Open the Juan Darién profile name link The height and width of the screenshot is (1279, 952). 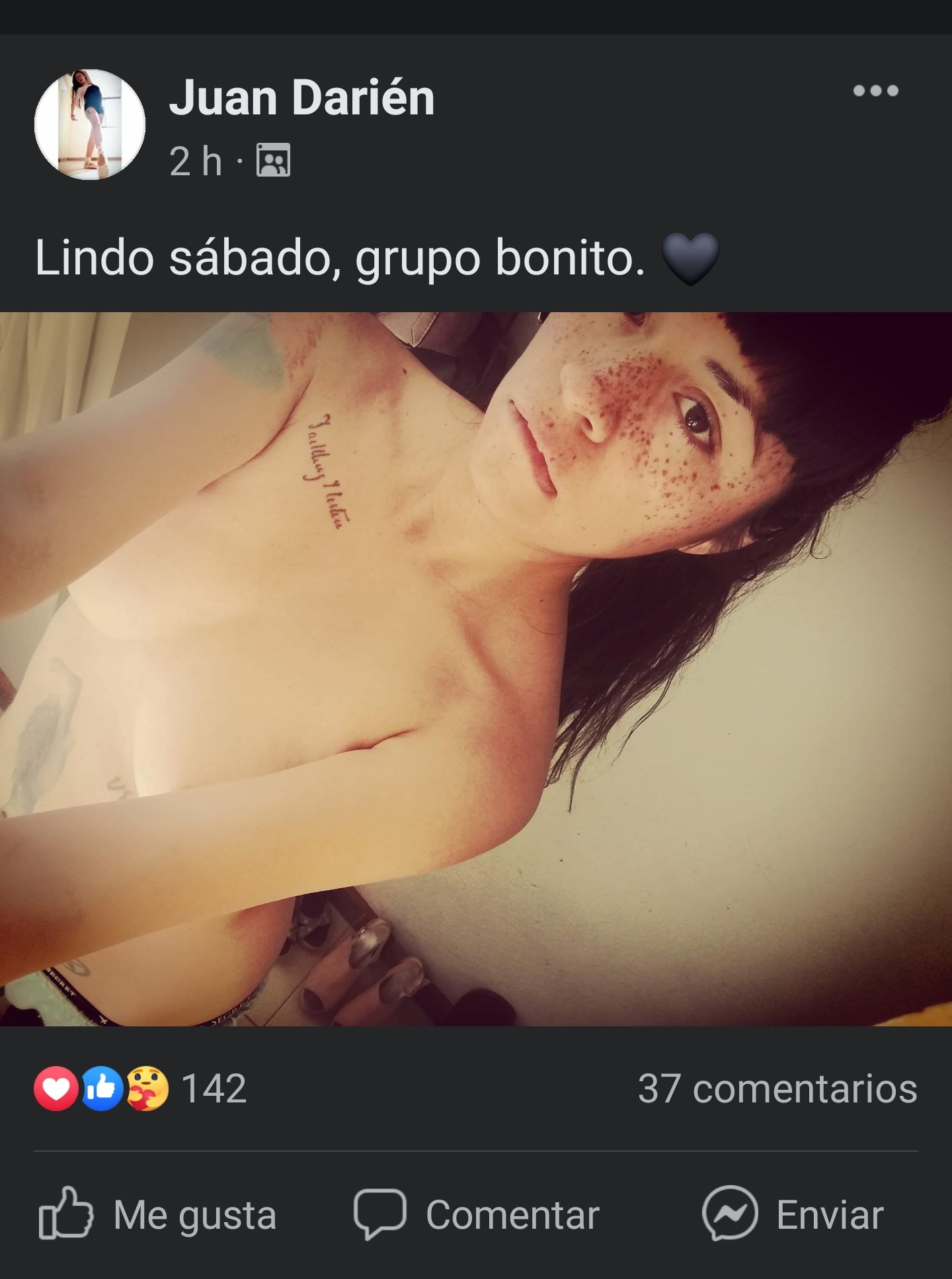301,98
